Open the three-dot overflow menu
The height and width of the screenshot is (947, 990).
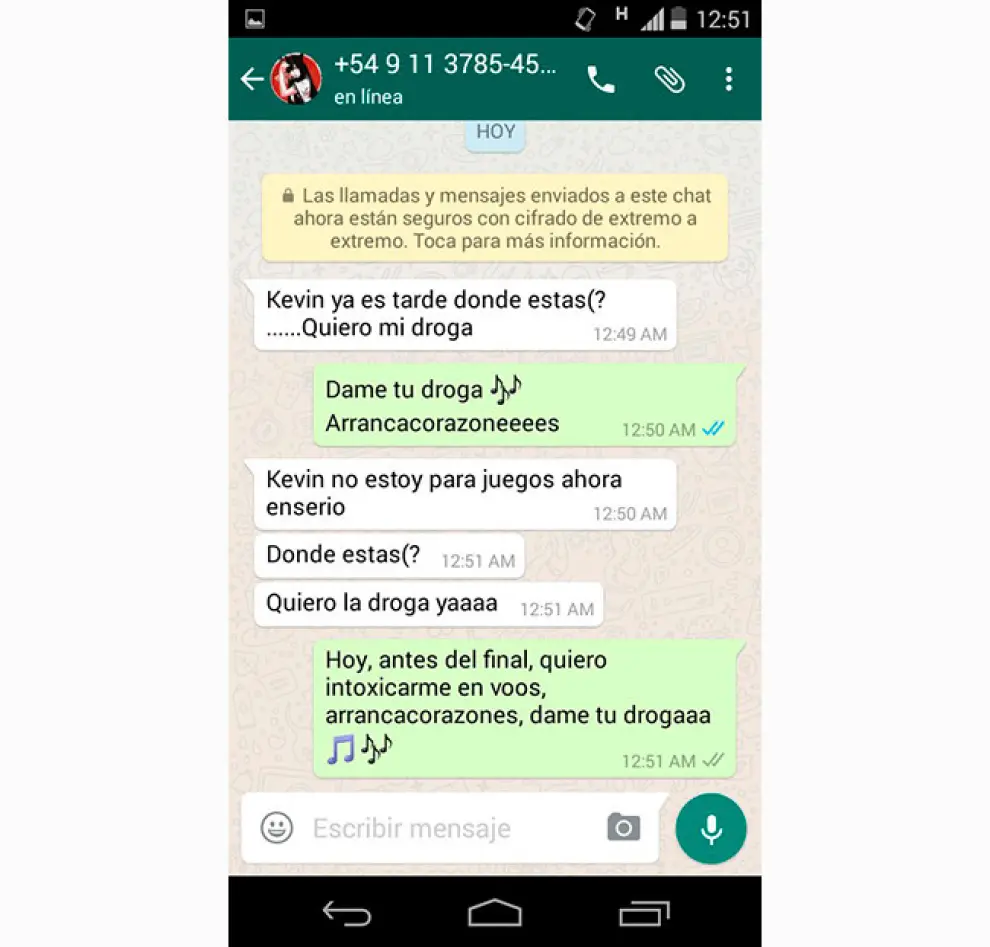(729, 80)
